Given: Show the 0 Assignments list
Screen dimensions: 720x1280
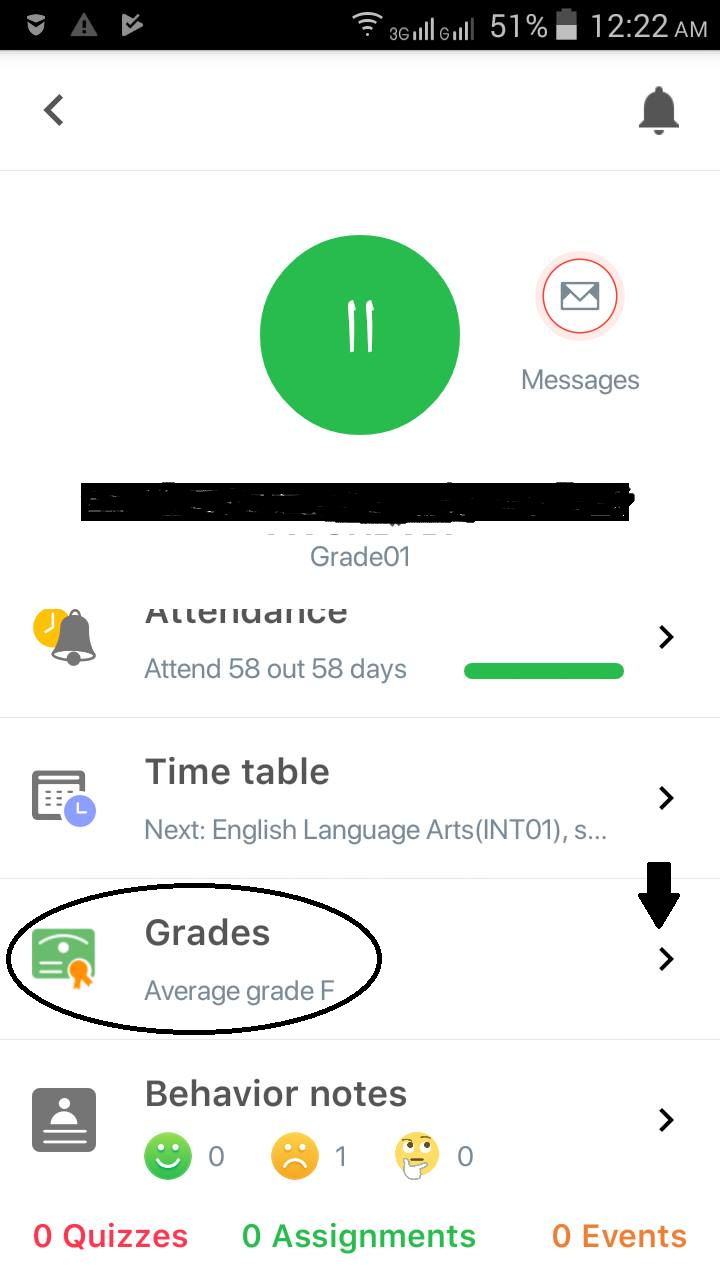Looking at the screenshot, I should click(x=359, y=1236).
